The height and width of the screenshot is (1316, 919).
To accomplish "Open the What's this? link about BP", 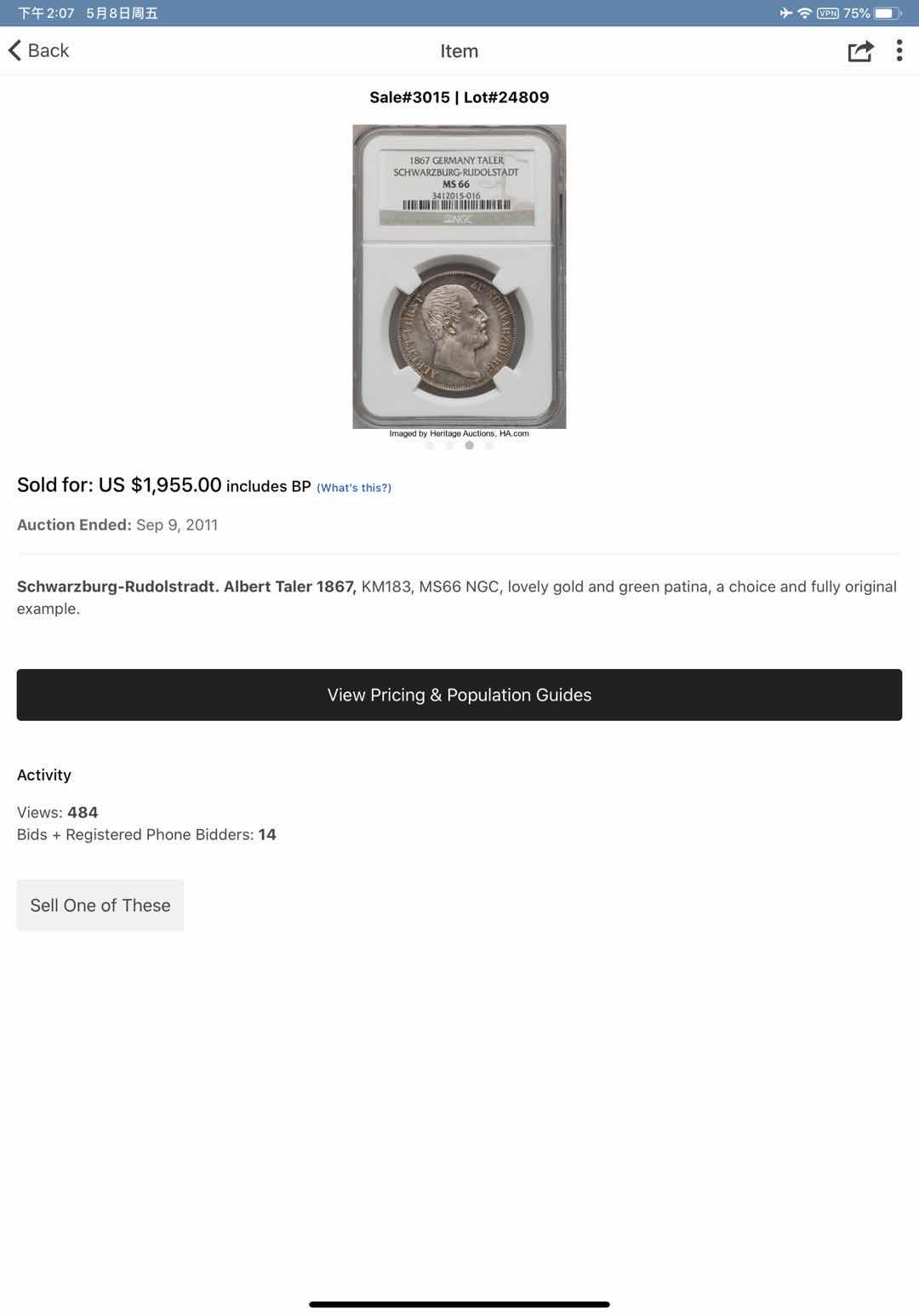I will point(353,487).
